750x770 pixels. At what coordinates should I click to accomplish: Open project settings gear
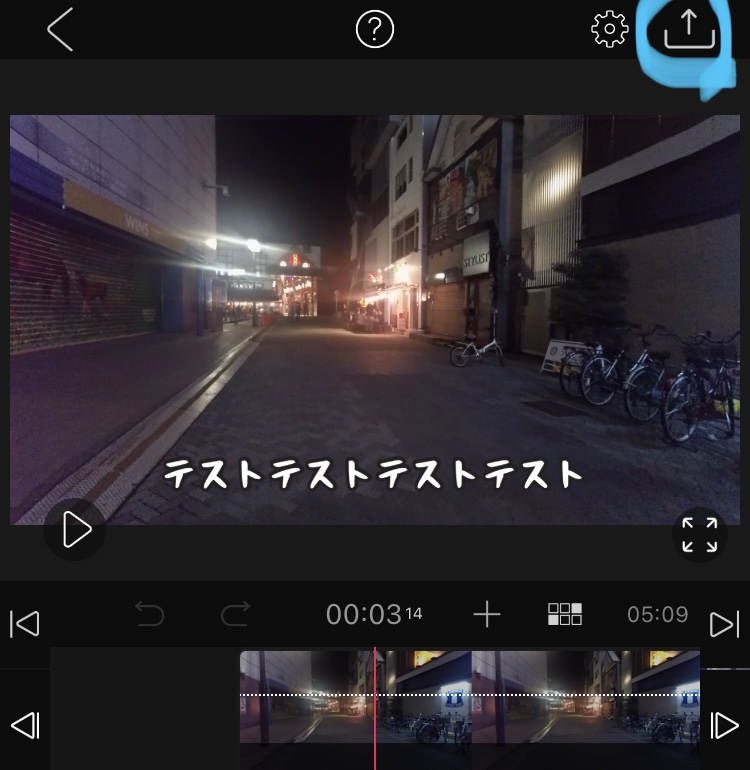(609, 30)
